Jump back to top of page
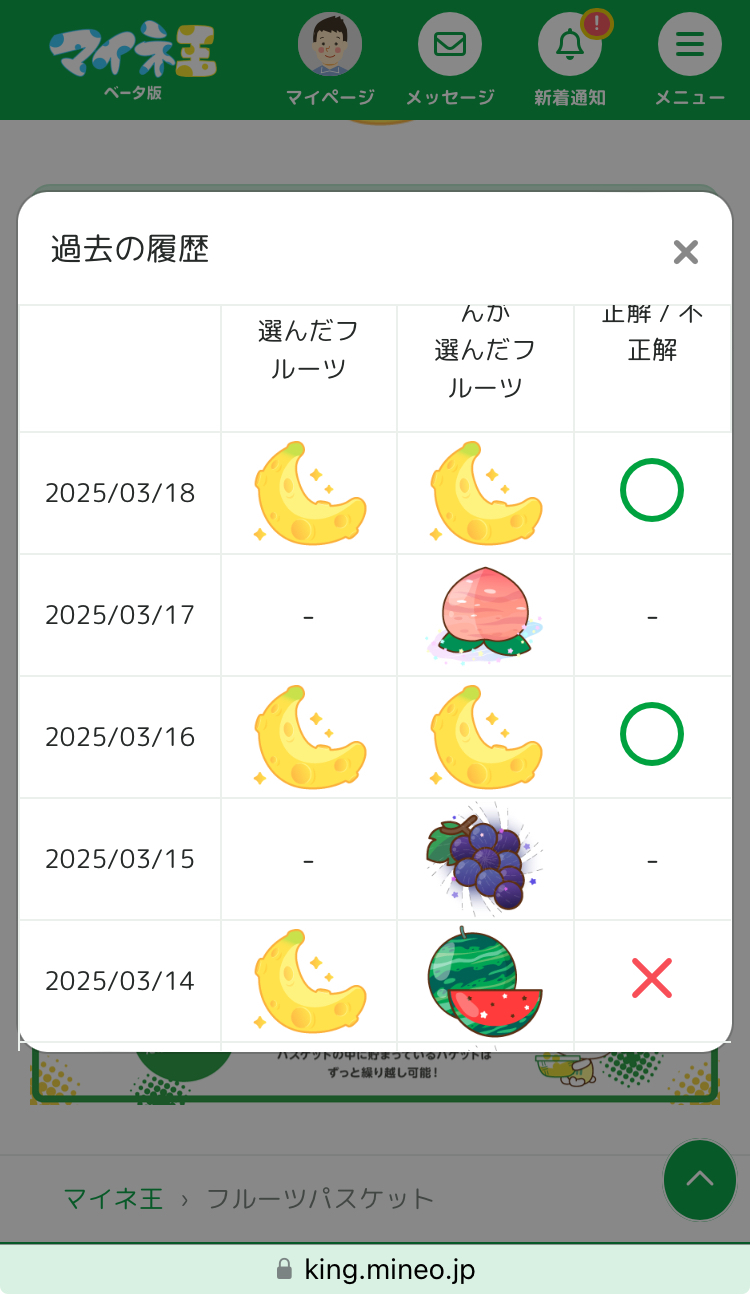This screenshot has height=1294, width=750. click(700, 1180)
